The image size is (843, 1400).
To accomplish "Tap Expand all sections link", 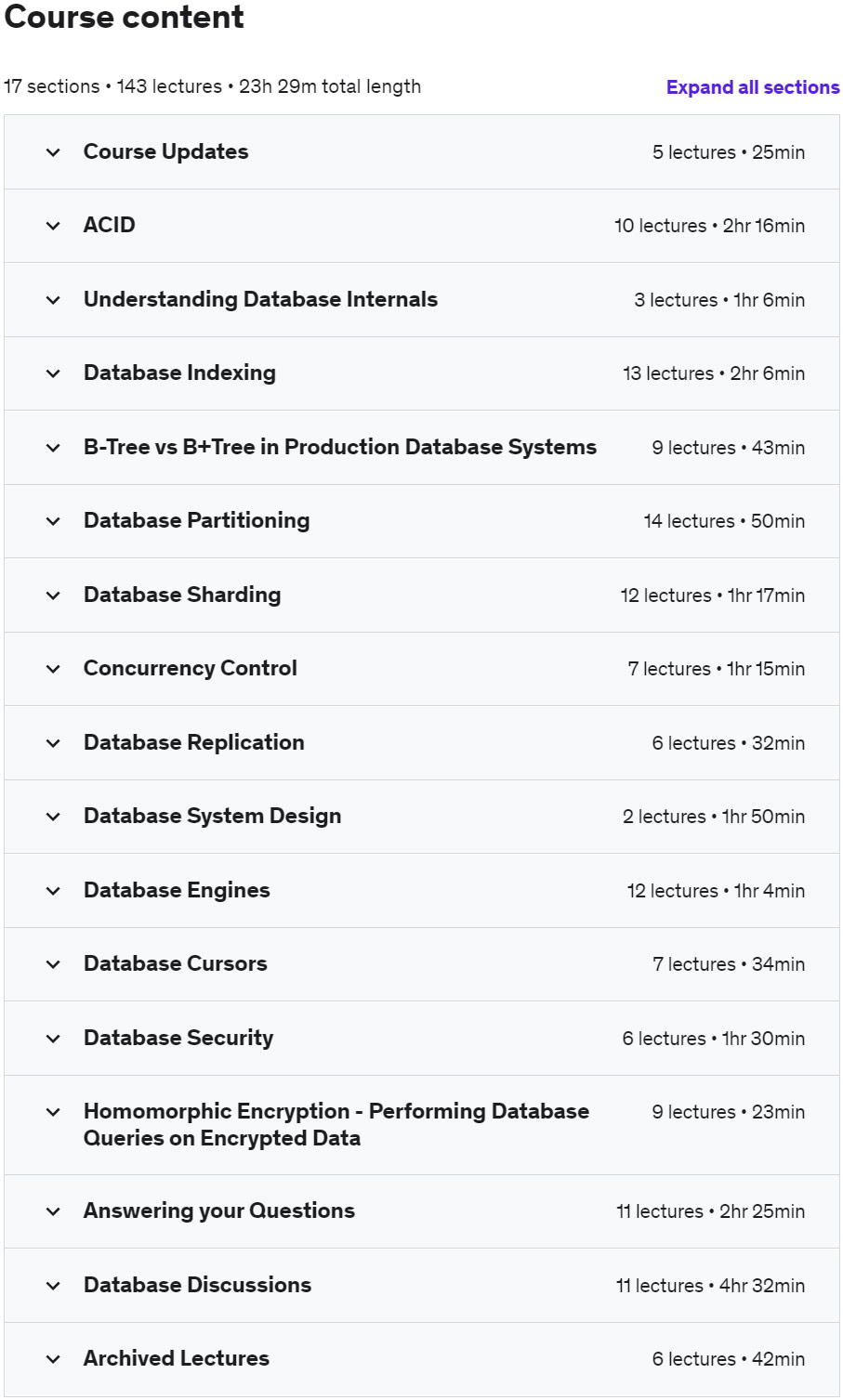I will pos(753,87).
